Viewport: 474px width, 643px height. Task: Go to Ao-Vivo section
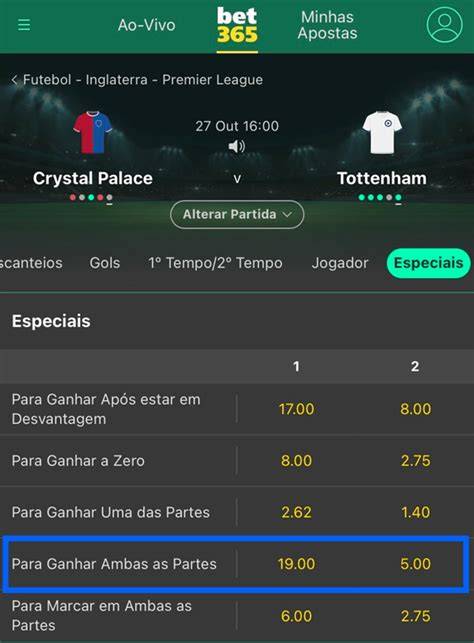(x=146, y=25)
